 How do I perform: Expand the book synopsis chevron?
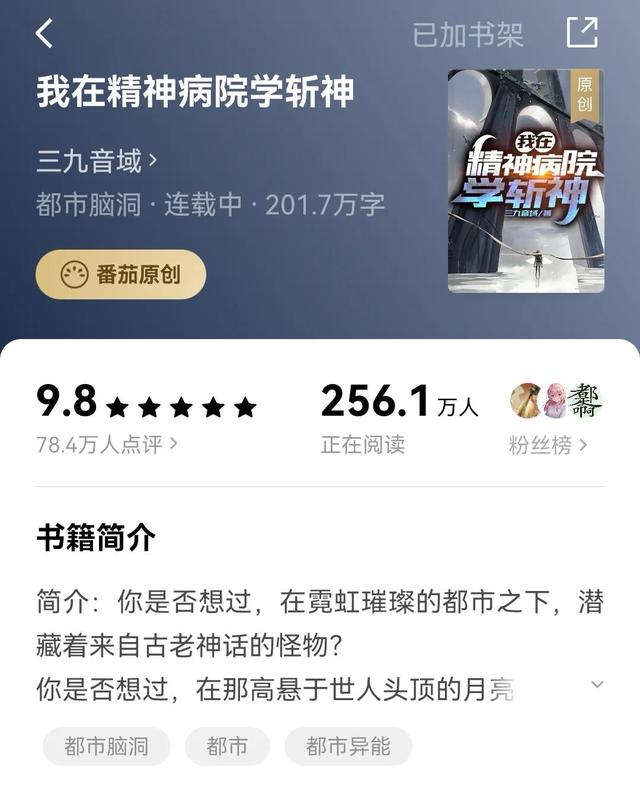pyautogui.click(x=597, y=685)
